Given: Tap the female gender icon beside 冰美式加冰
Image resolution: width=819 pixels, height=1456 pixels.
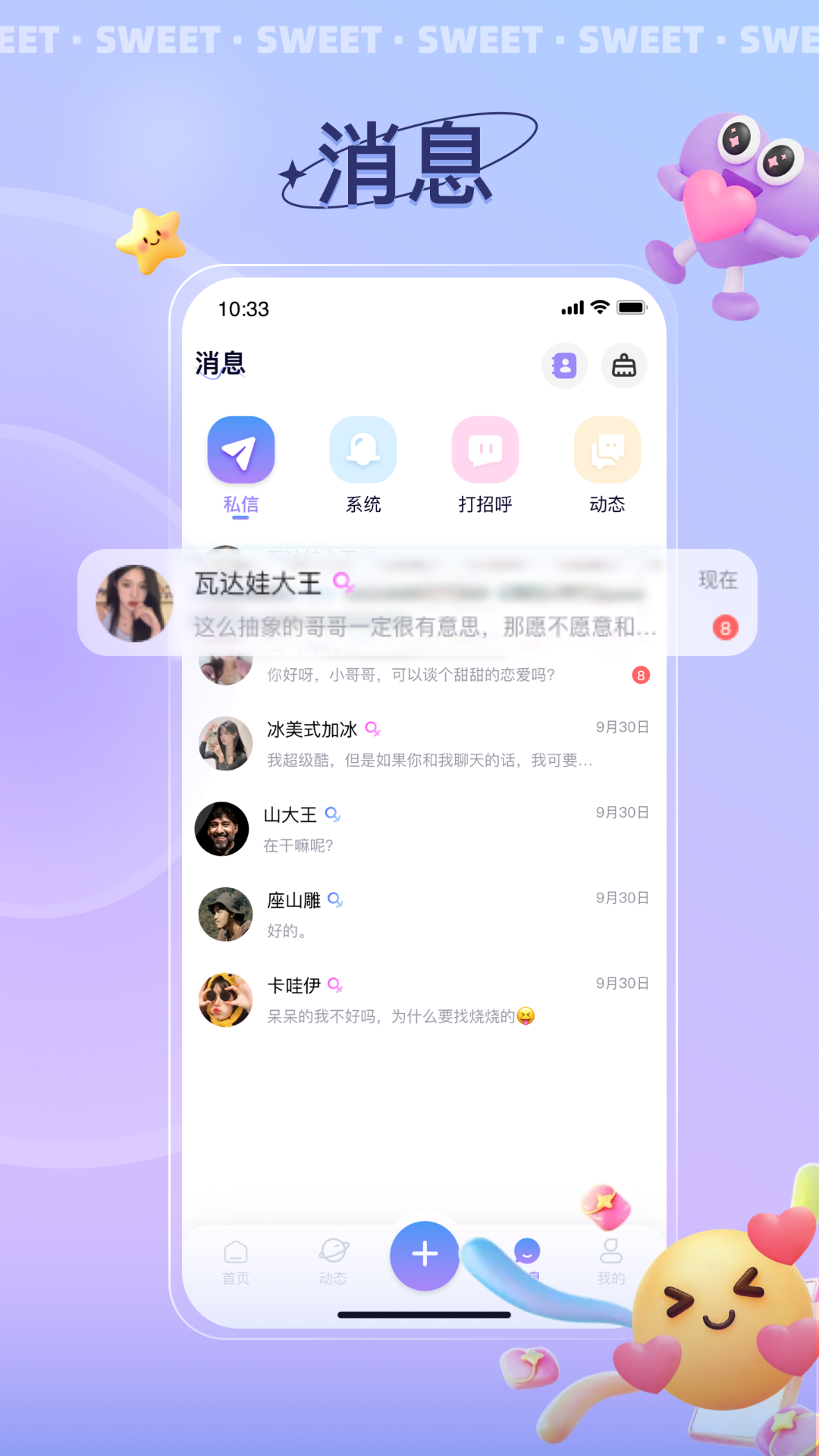Looking at the screenshot, I should tap(373, 729).
